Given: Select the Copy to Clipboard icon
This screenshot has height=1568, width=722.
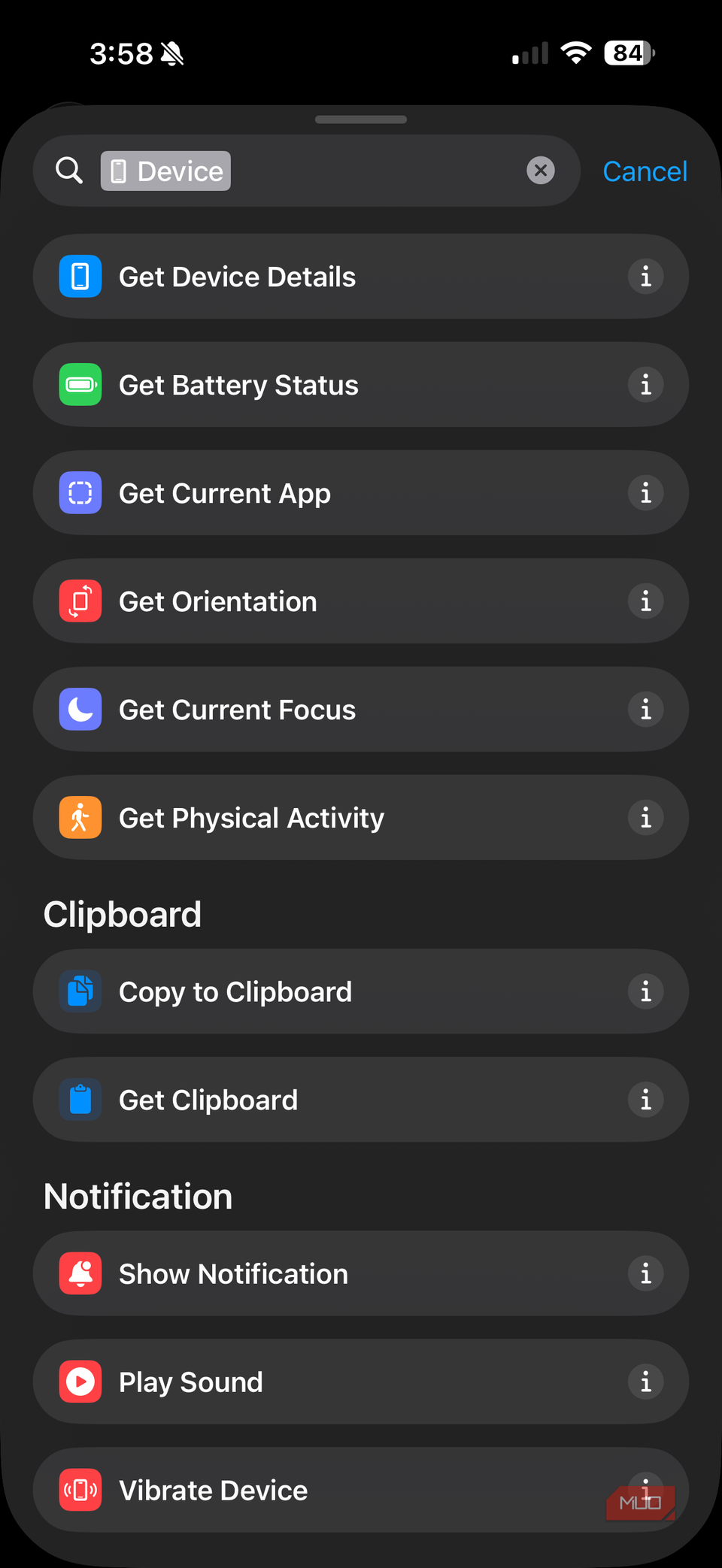Looking at the screenshot, I should click(x=80, y=991).
